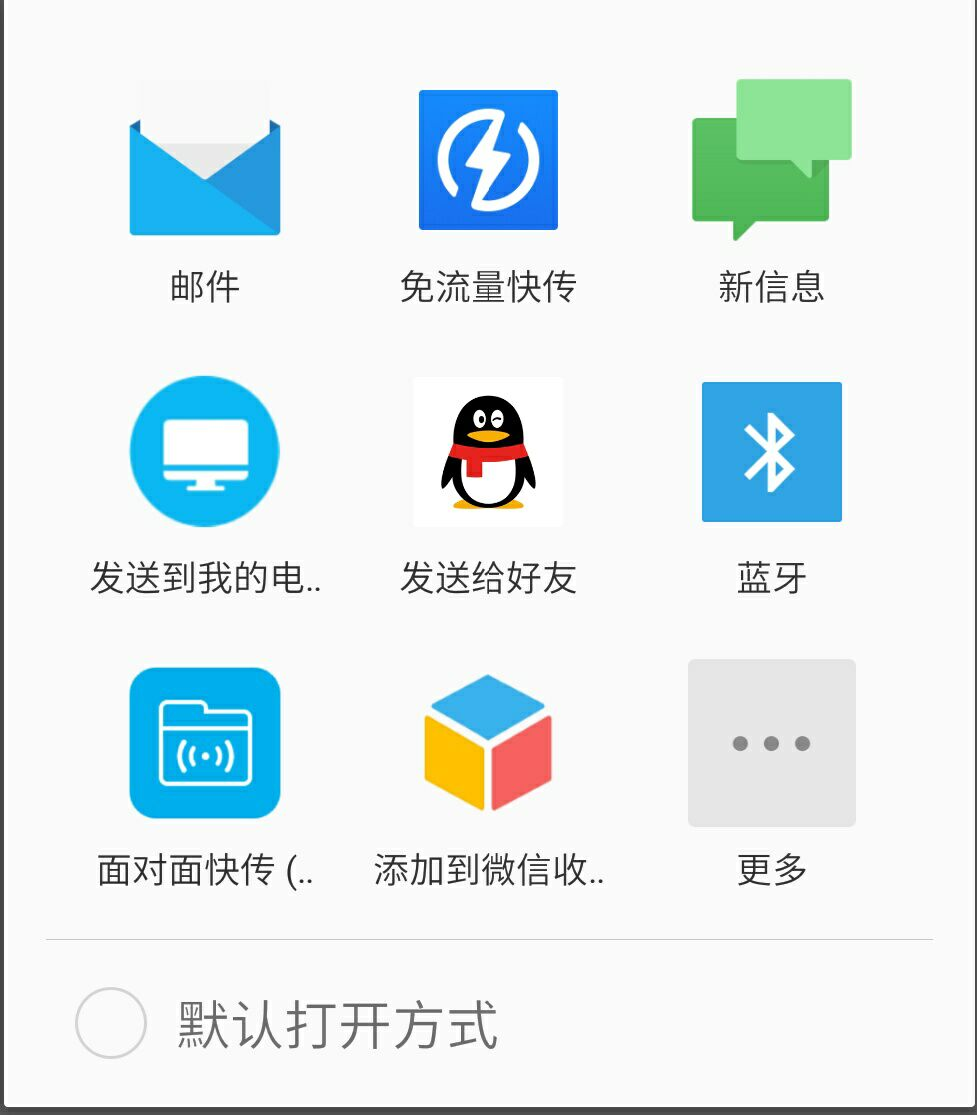
Task: Tap the 蓝牙 Bluetooth sharing icon
Action: coord(771,451)
